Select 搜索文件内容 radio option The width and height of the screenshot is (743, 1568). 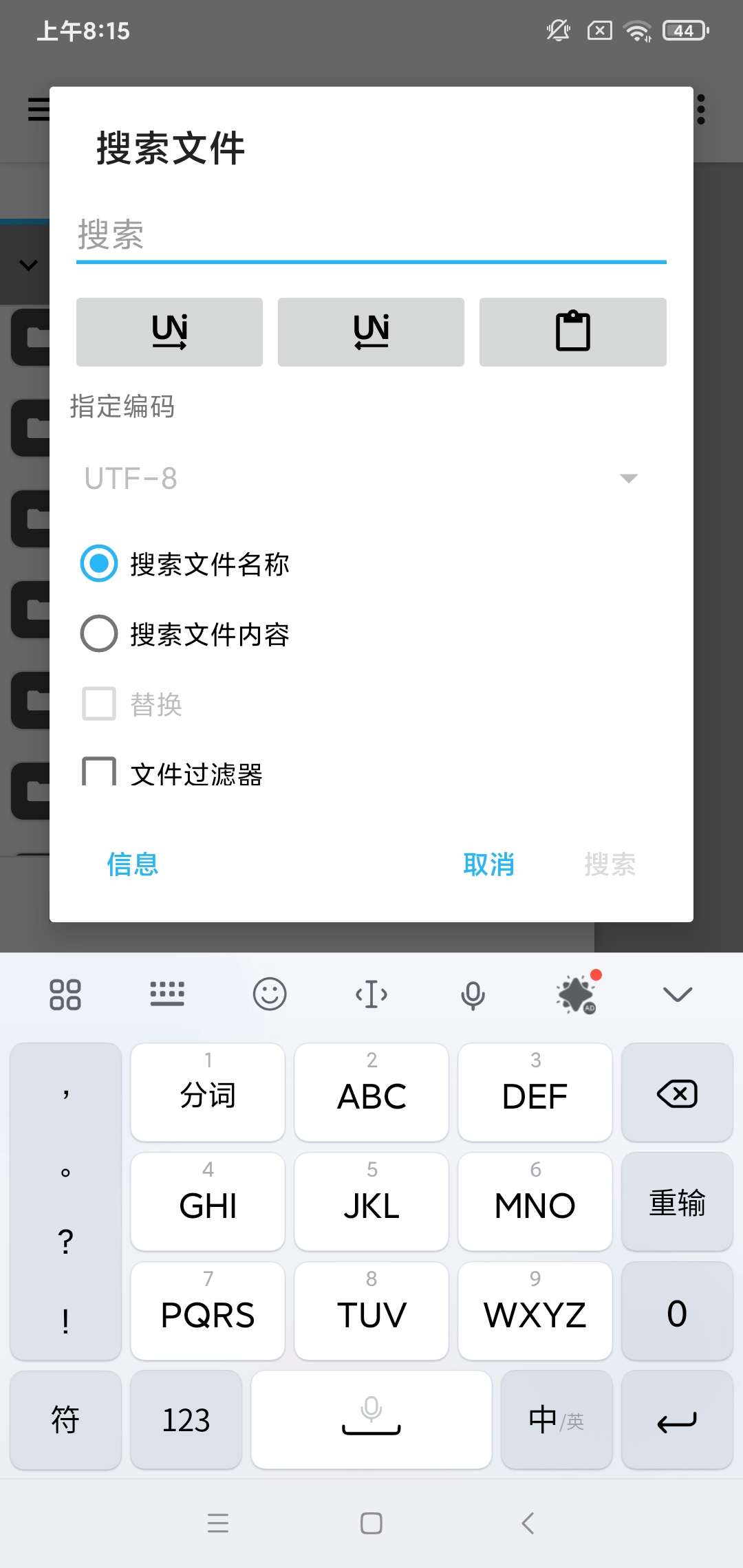point(99,633)
